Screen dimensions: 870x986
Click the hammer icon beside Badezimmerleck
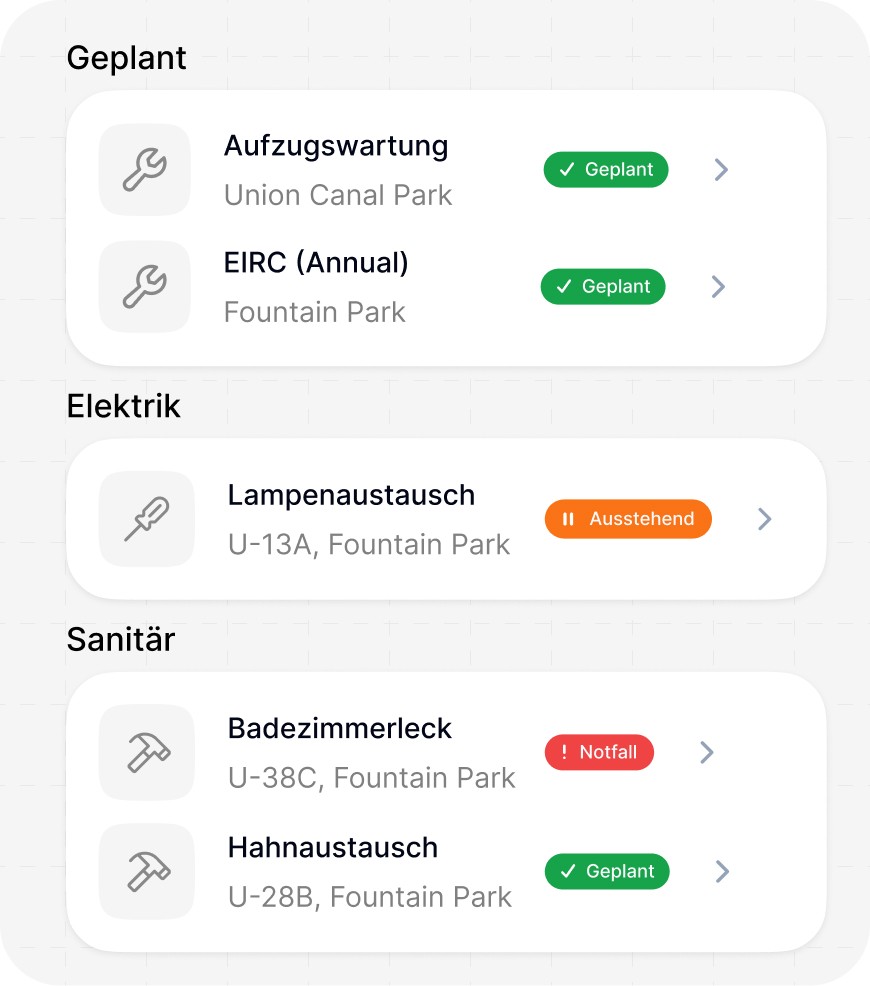(146, 752)
